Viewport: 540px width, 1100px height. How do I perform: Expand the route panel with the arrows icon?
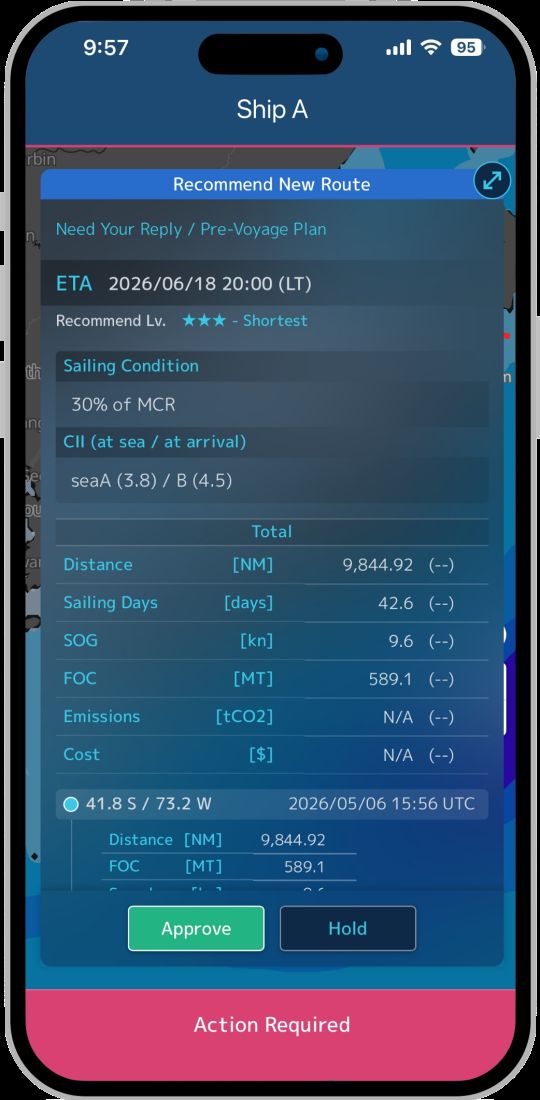(492, 181)
